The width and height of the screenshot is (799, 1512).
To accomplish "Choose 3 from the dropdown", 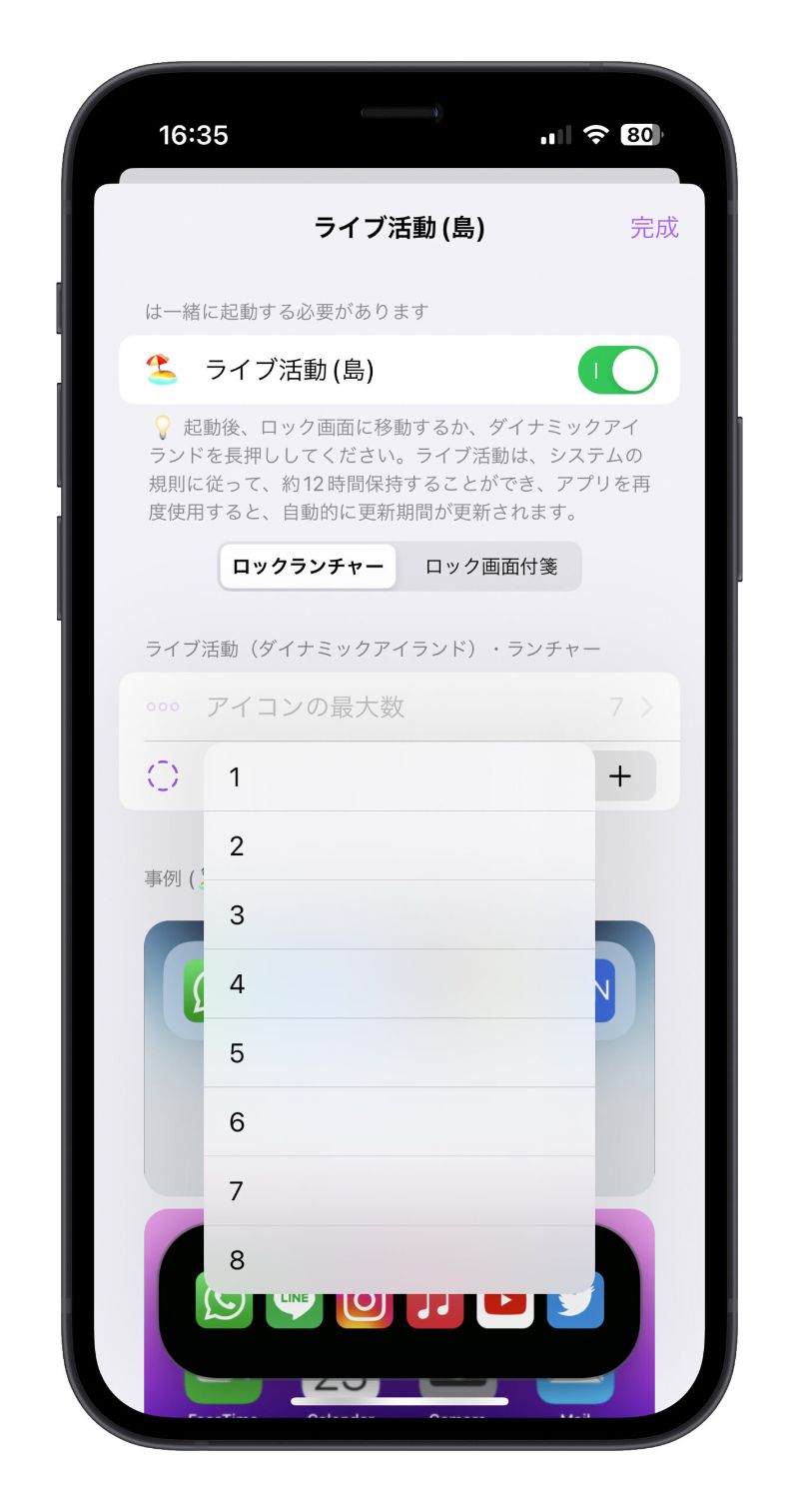I will (x=399, y=915).
